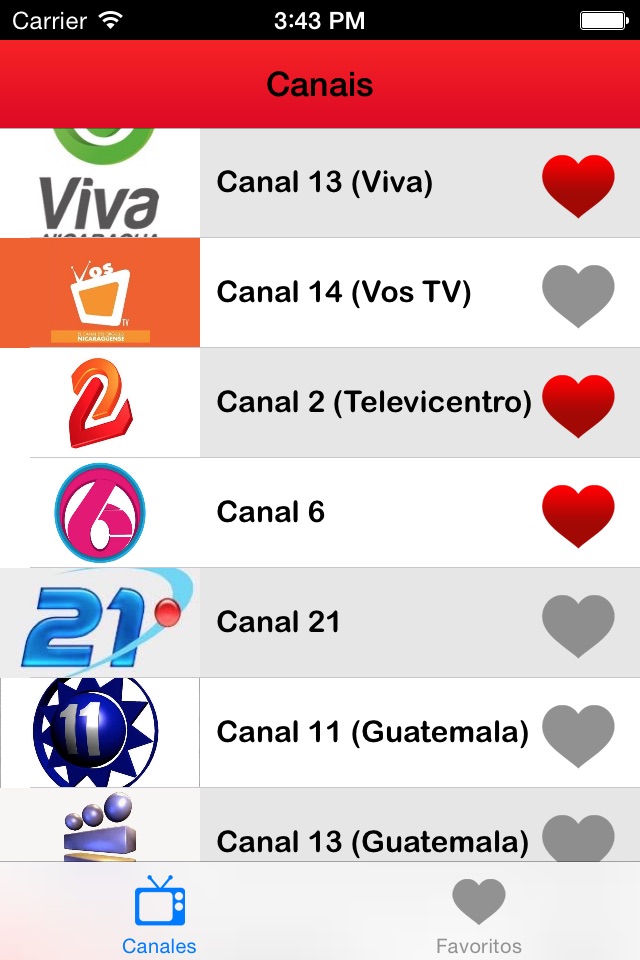Viewport: 640px width, 960px height.
Task: Open the Canal 13 (Viva) channel
Action: (x=325, y=182)
